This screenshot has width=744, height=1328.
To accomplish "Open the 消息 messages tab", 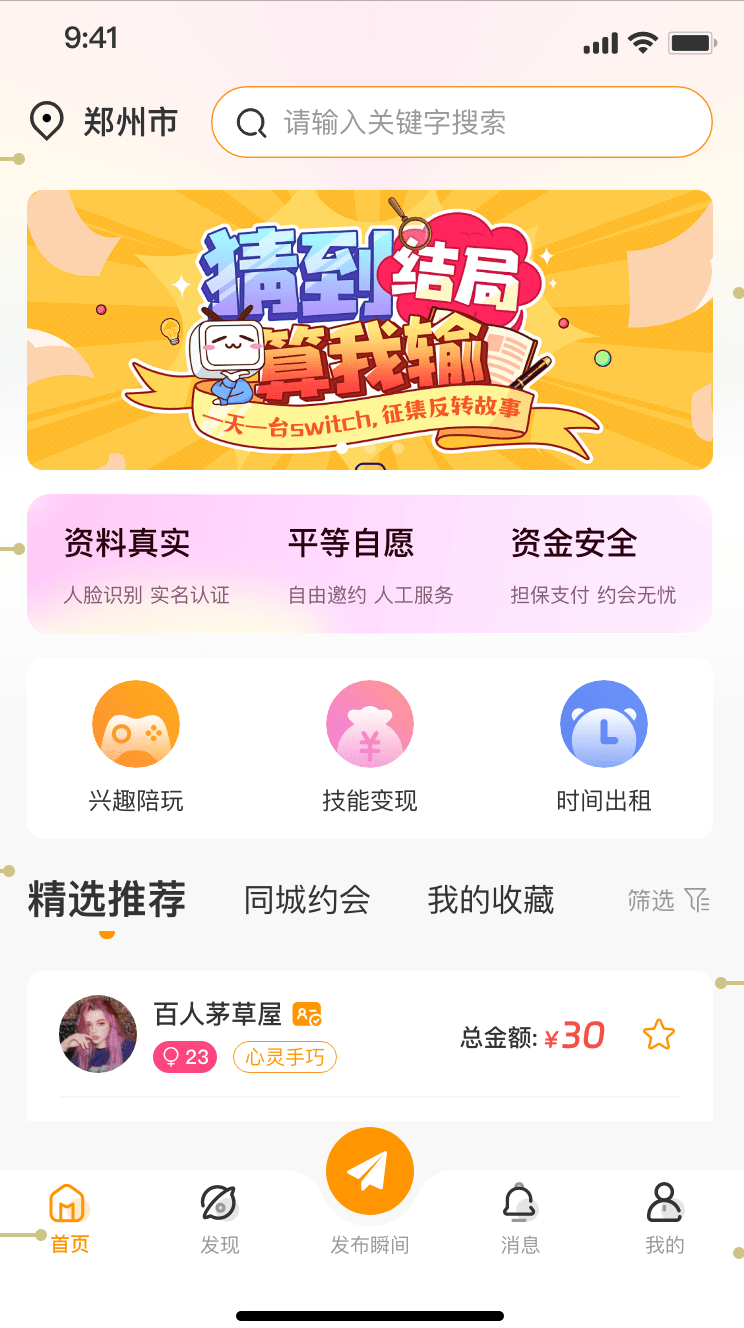I will pos(520,1218).
